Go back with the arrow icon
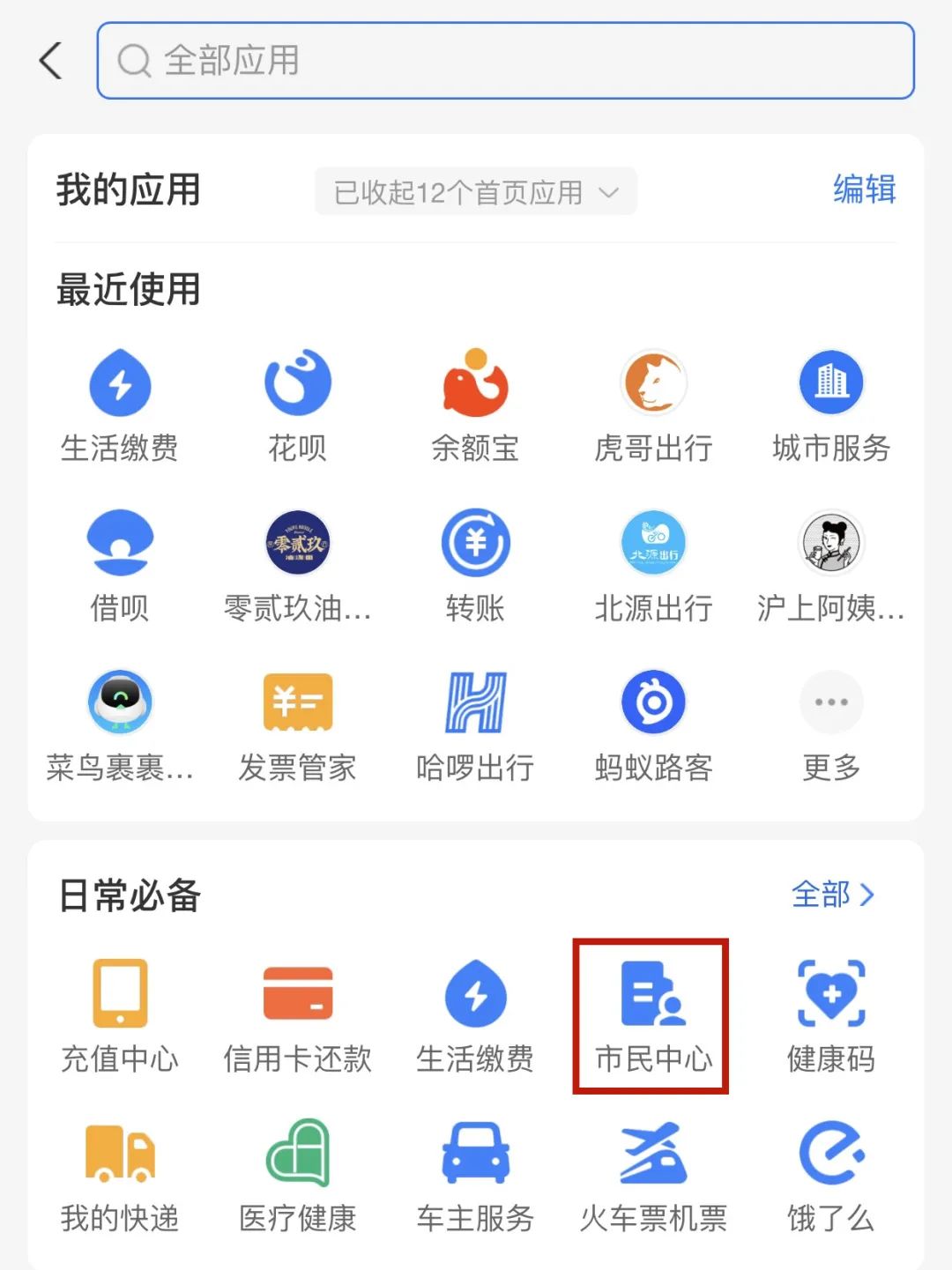Image resolution: width=952 pixels, height=1270 pixels. click(x=51, y=61)
